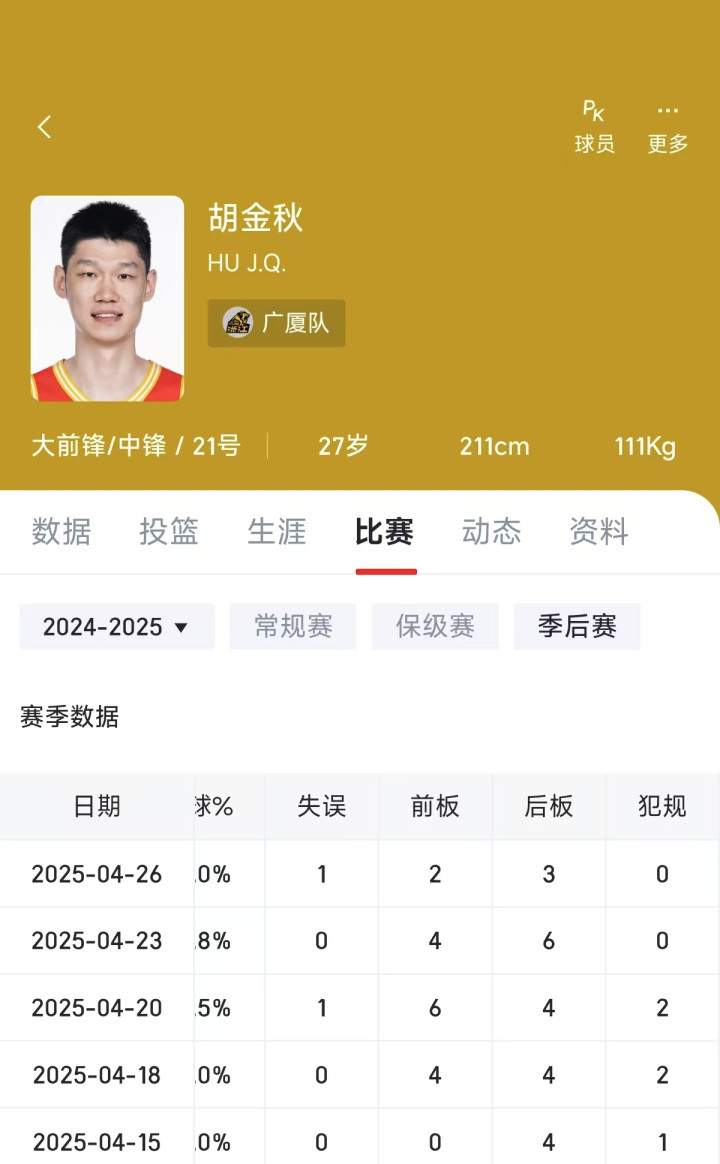The height and width of the screenshot is (1164, 720).
Task: Select the 比赛 tab
Action: pos(385,531)
